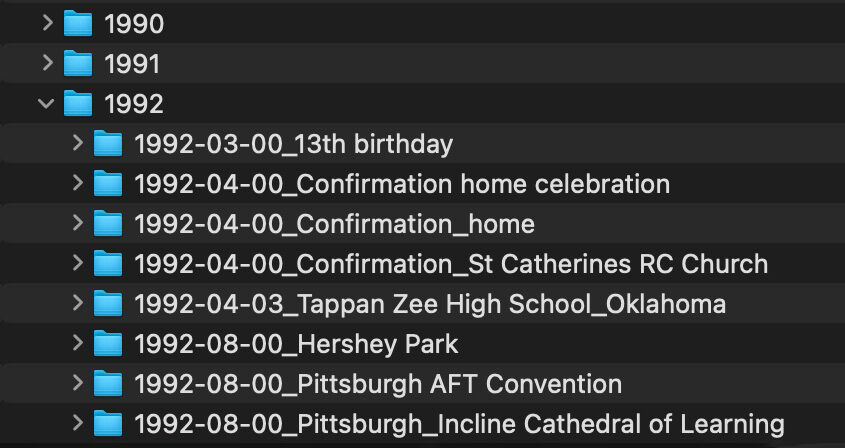Expand the 1991 folder
This screenshot has width=845, height=448.
(x=46, y=64)
